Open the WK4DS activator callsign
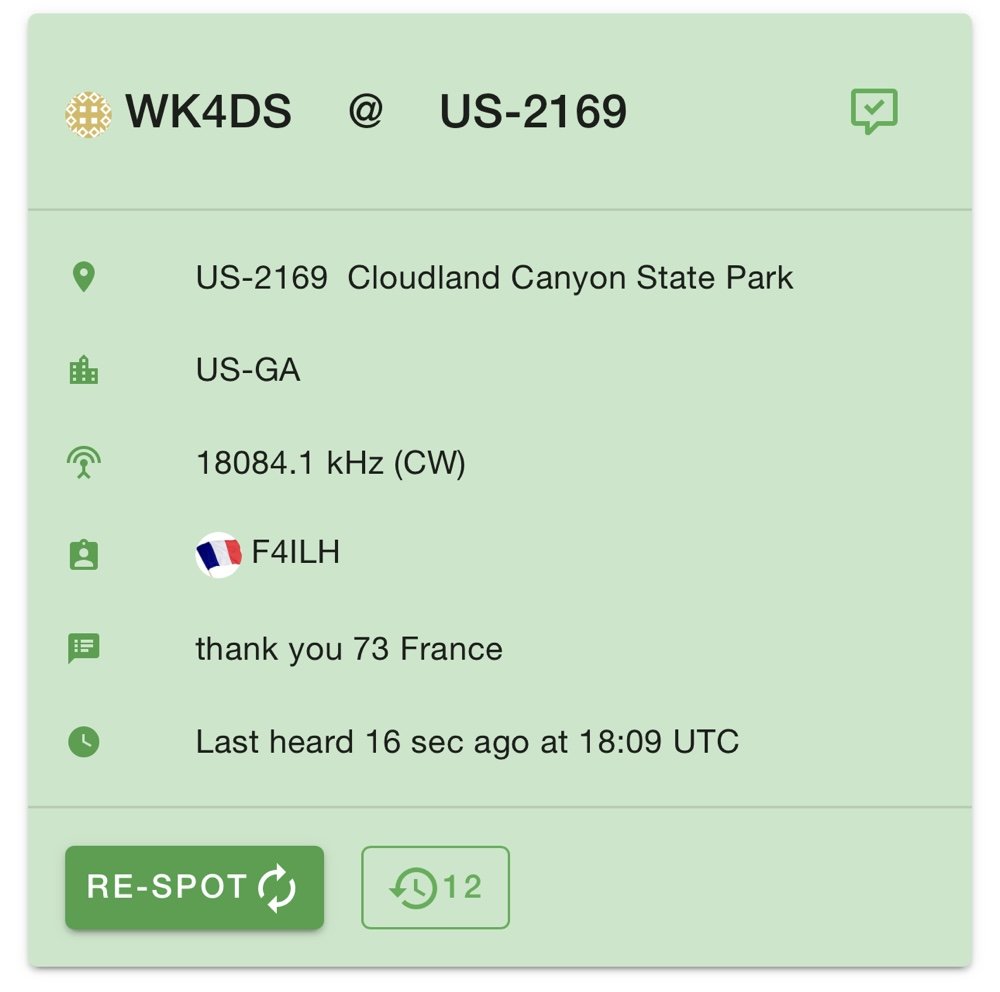This screenshot has width=1000, height=992. click(x=207, y=111)
